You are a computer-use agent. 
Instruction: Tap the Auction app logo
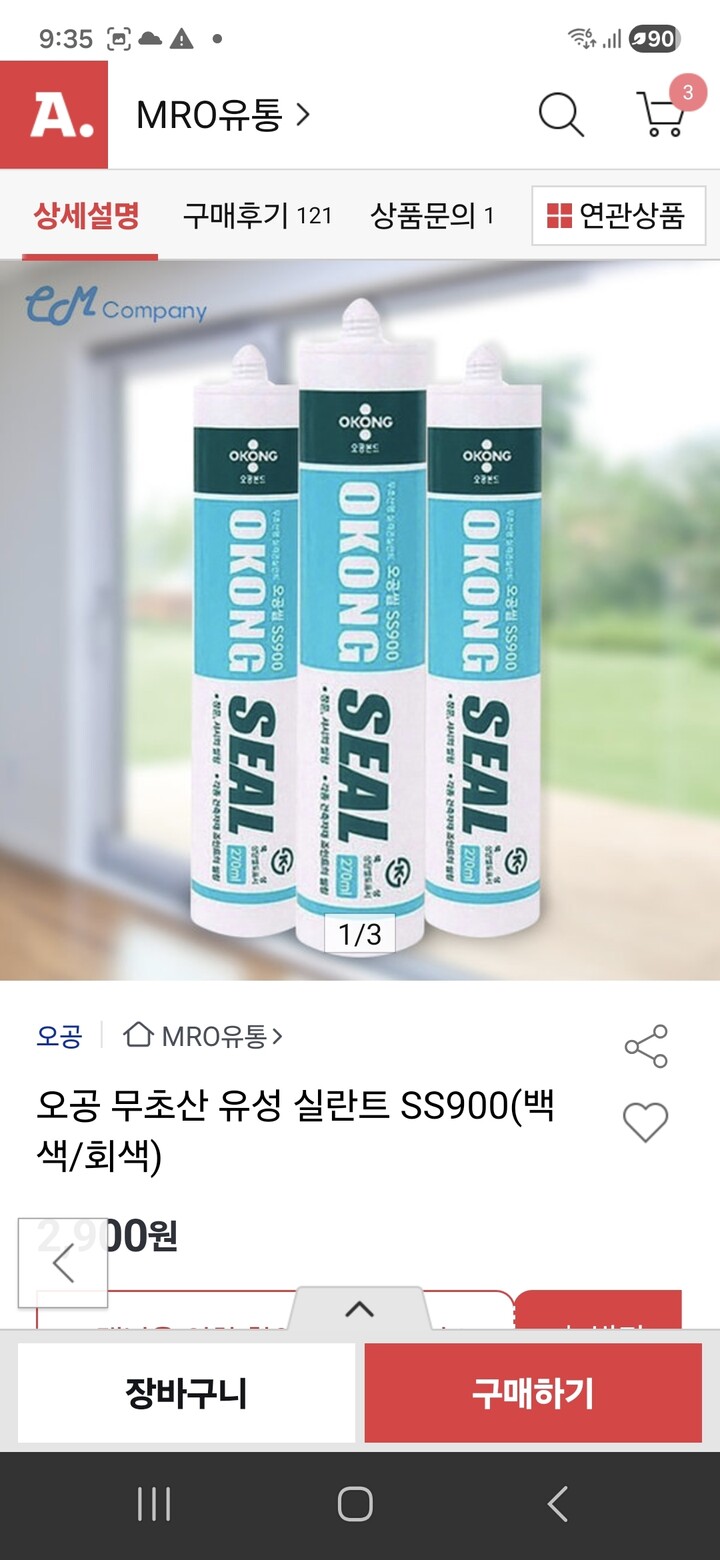[x=55, y=114]
